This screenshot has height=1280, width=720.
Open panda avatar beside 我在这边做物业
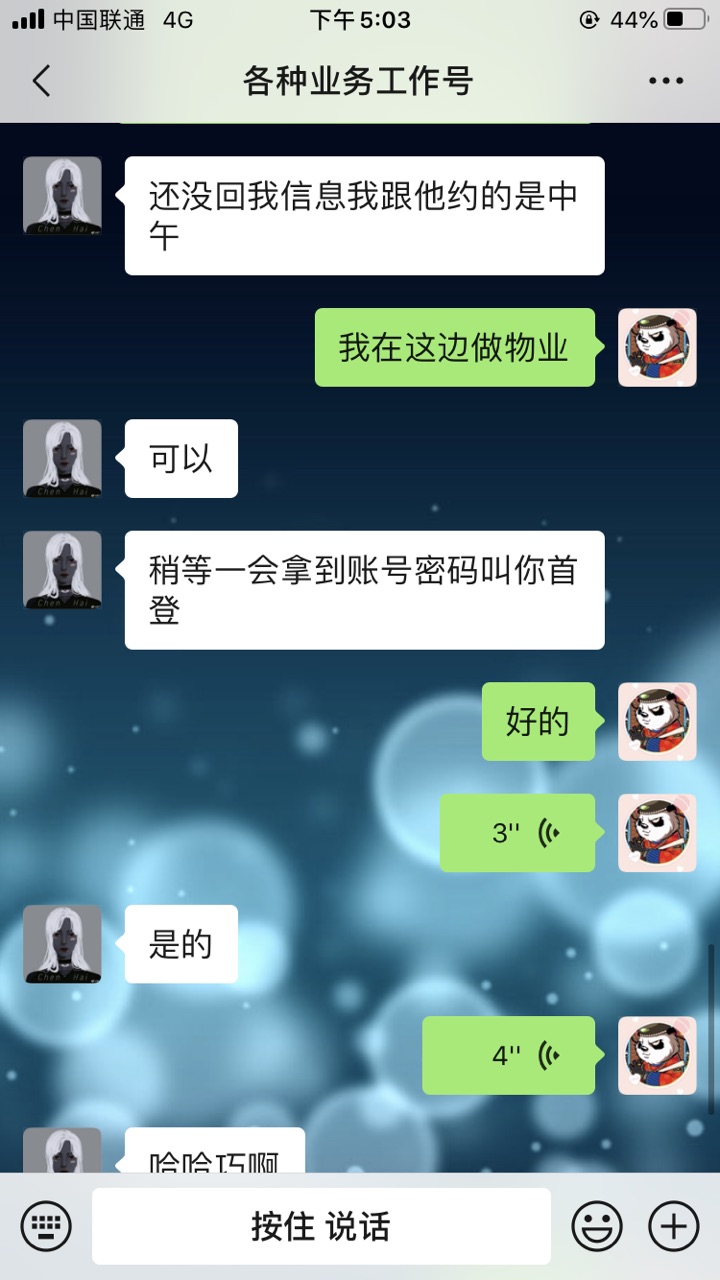click(657, 347)
